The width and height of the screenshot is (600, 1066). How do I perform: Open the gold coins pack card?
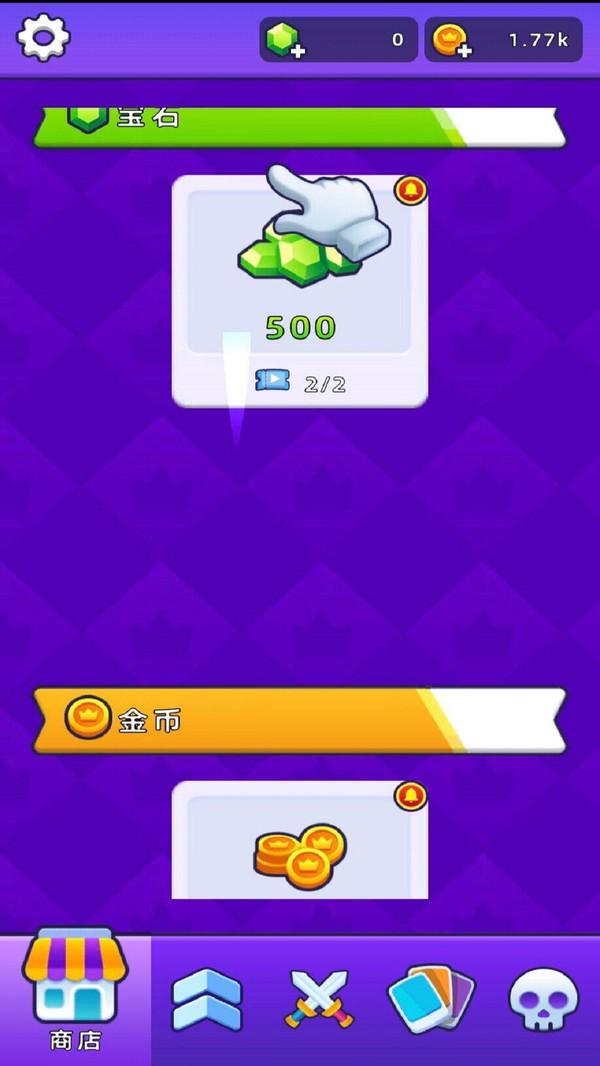coord(300,842)
